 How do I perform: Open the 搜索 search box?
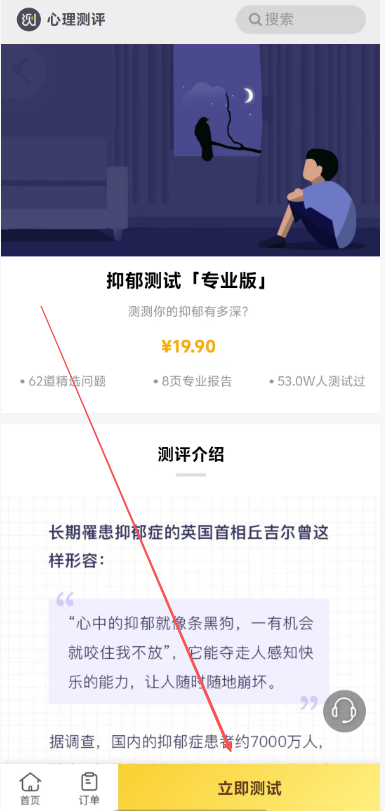point(301,20)
